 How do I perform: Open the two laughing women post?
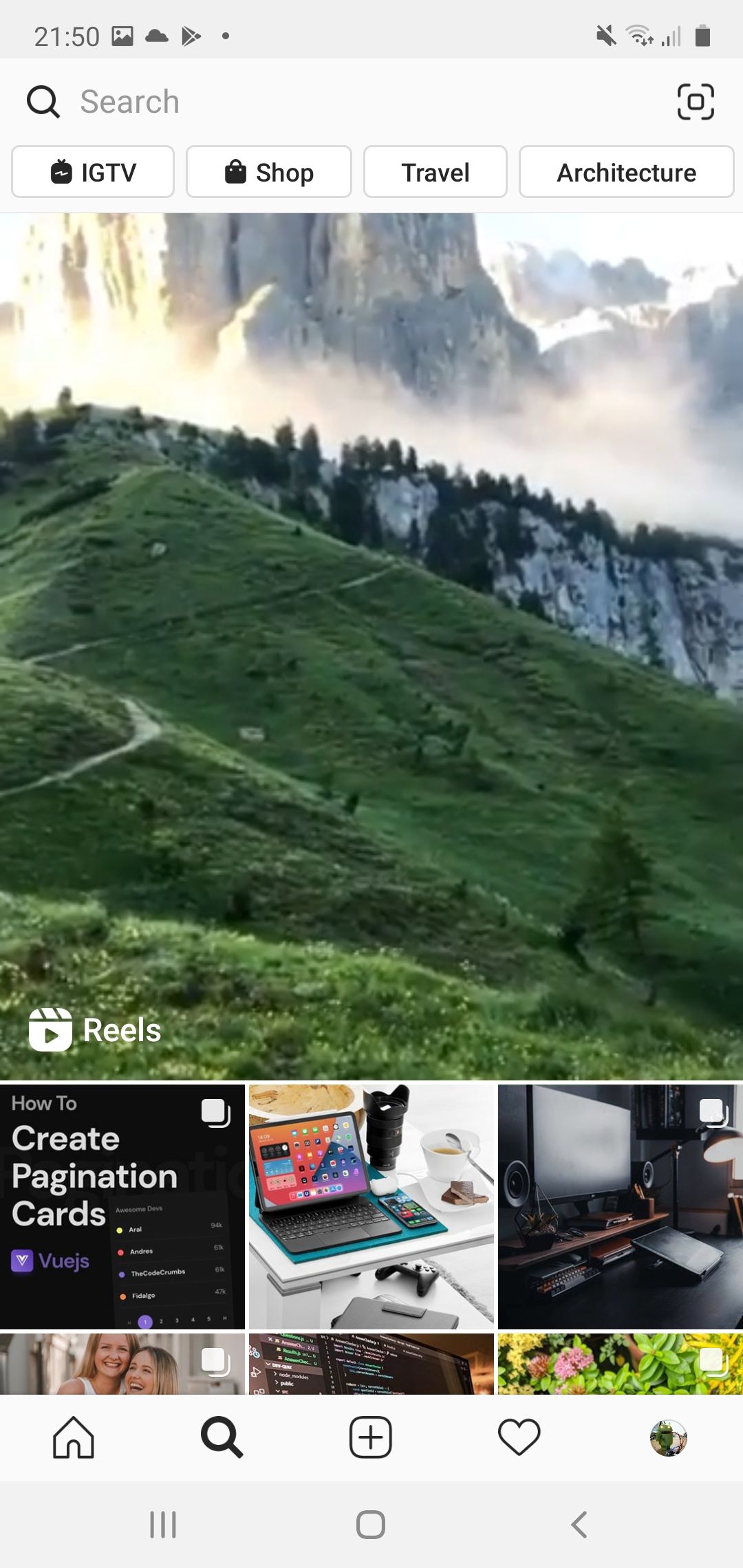(x=122, y=1364)
